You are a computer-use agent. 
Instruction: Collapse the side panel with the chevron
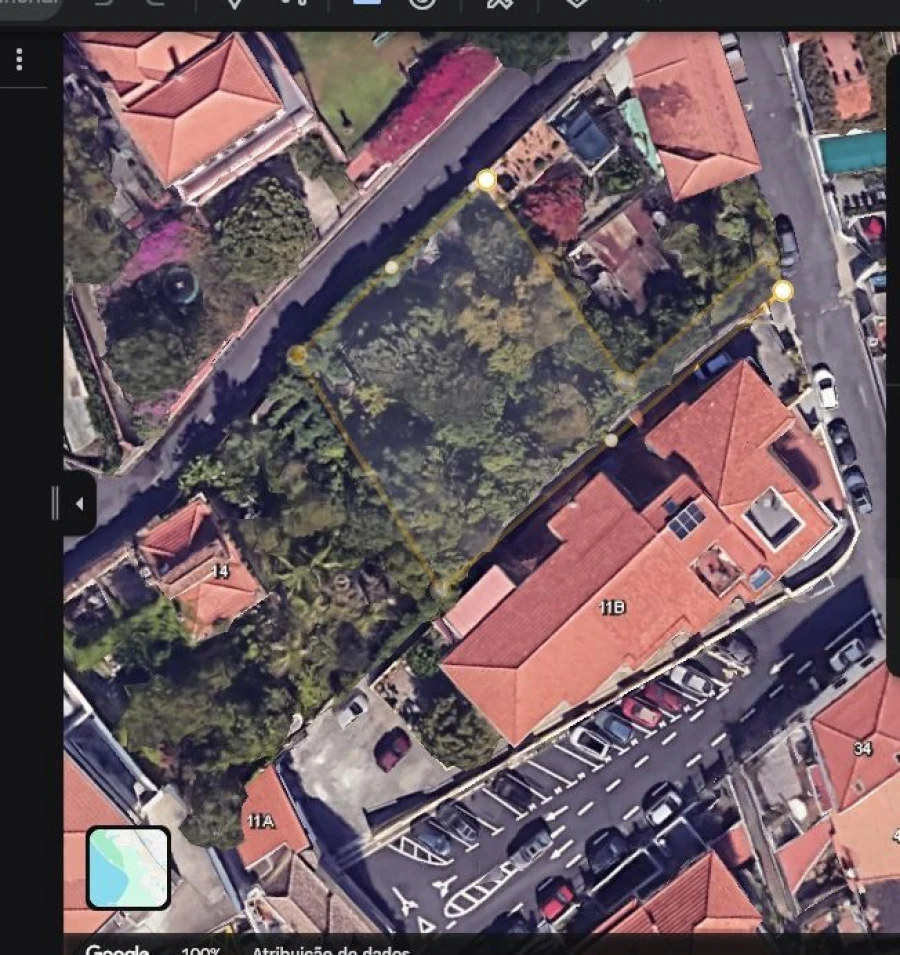click(78, 503)
